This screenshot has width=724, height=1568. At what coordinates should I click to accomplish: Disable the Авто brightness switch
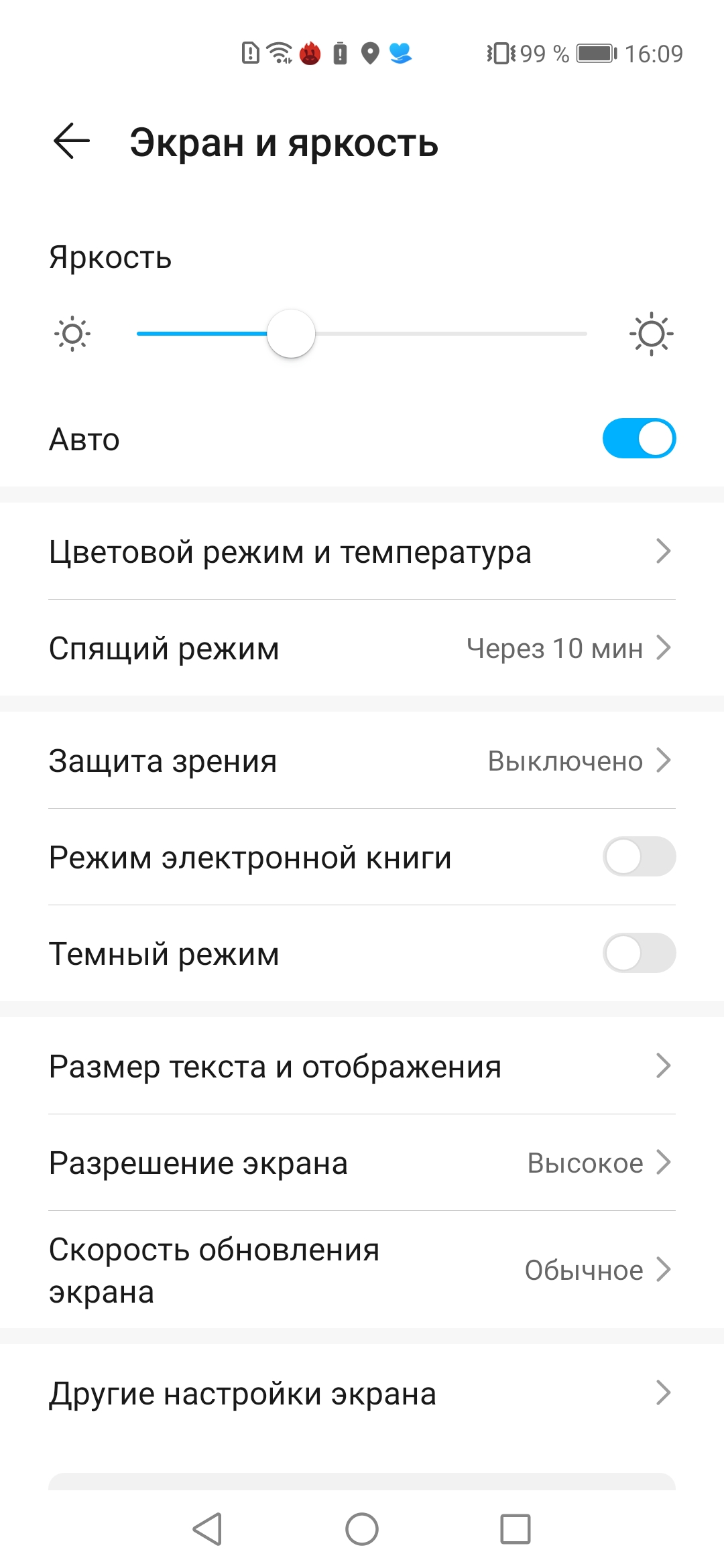pyautogui.click(x=639, y=439)
